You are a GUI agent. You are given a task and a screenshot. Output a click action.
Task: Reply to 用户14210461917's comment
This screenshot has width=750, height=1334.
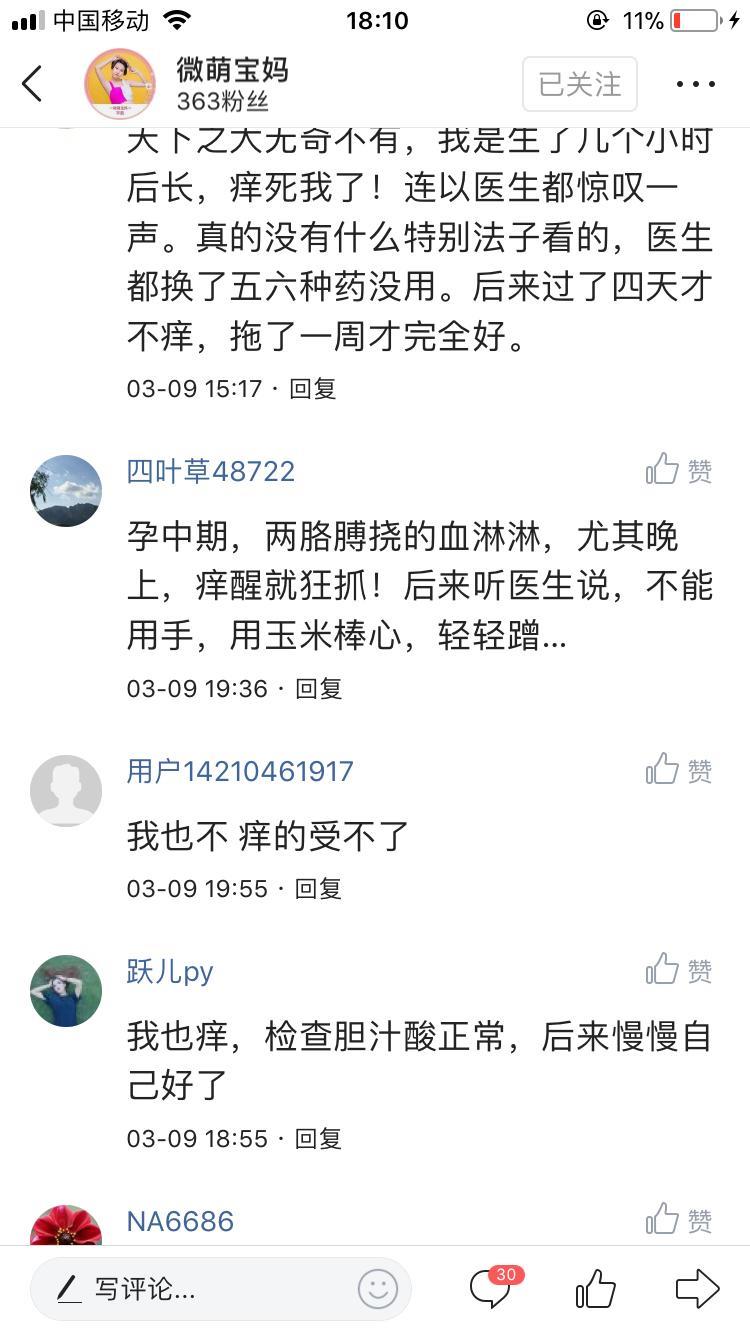tap(319, 889)
